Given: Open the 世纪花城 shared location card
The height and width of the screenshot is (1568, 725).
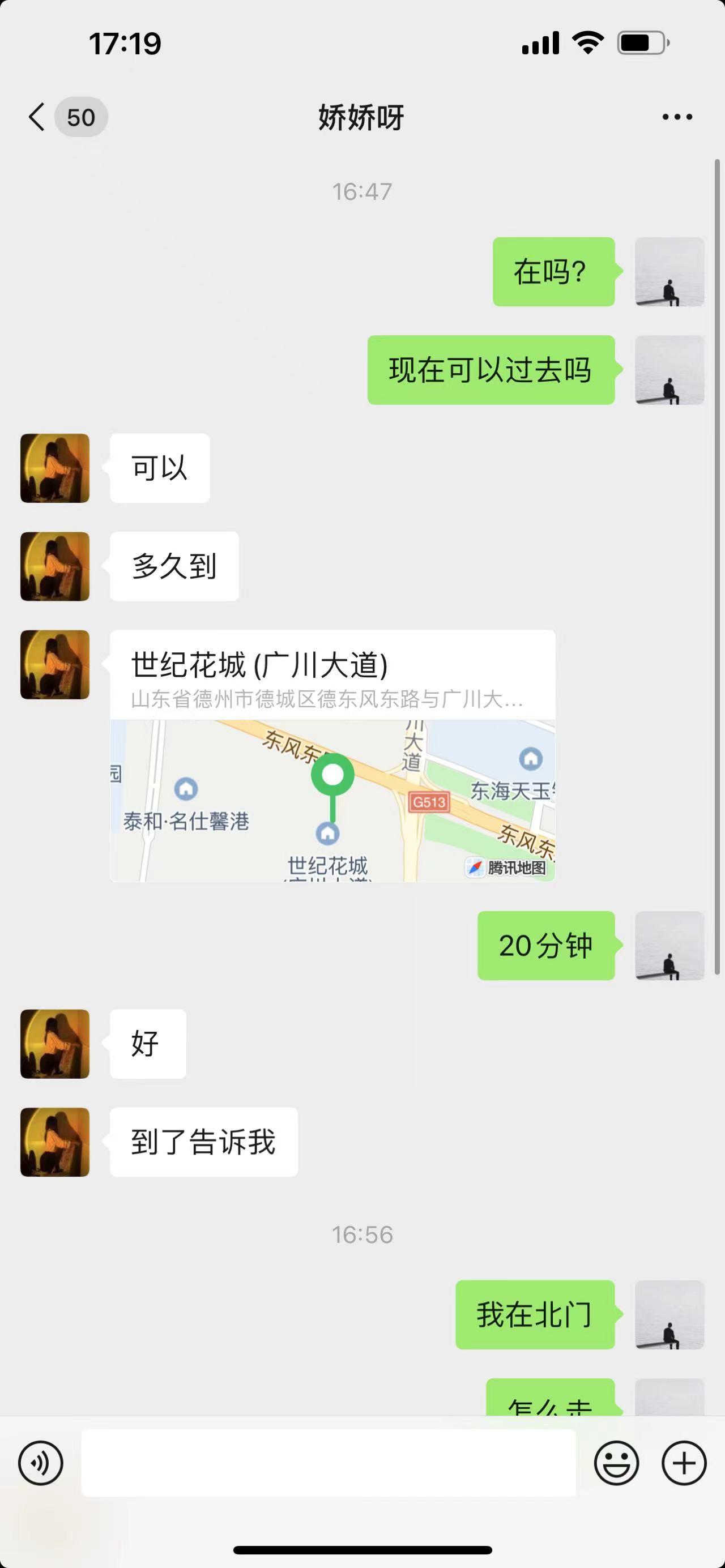Looking at the screenshot, I should point(332,755).
